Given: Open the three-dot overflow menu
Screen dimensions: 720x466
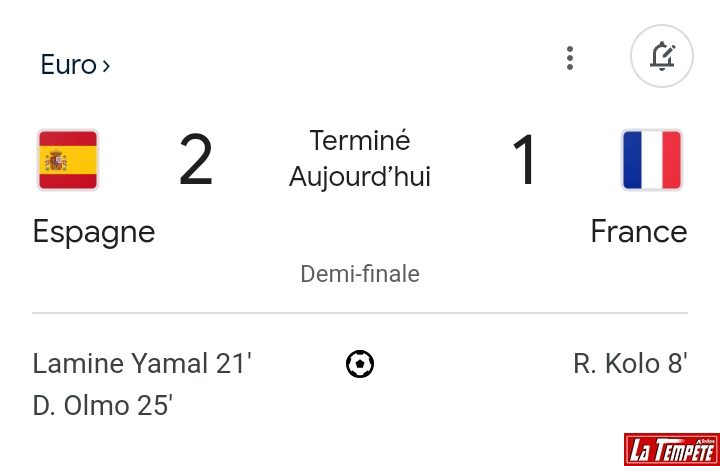Looking at the screenshot, I should 570,58.
